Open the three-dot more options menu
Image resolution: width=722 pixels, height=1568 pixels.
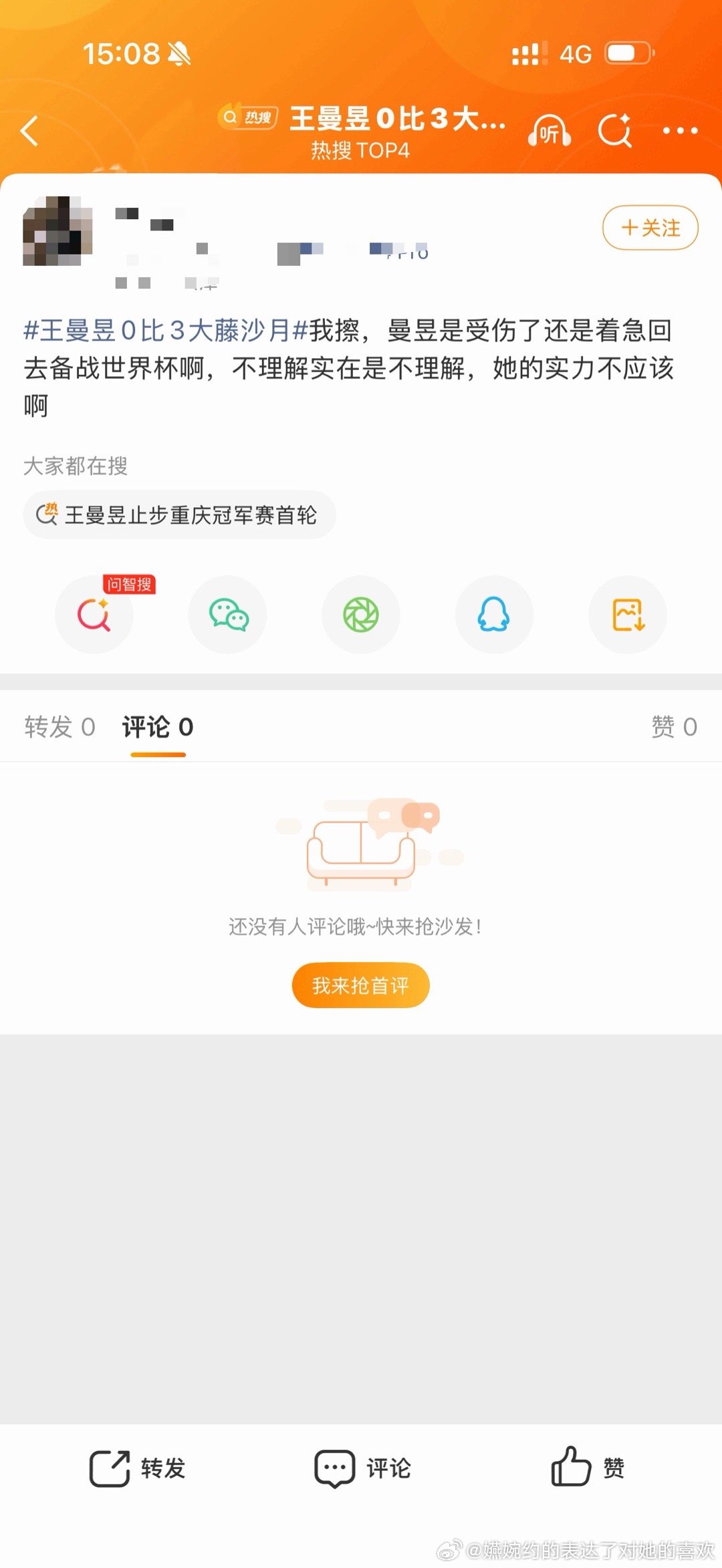(x=682, y=131)
